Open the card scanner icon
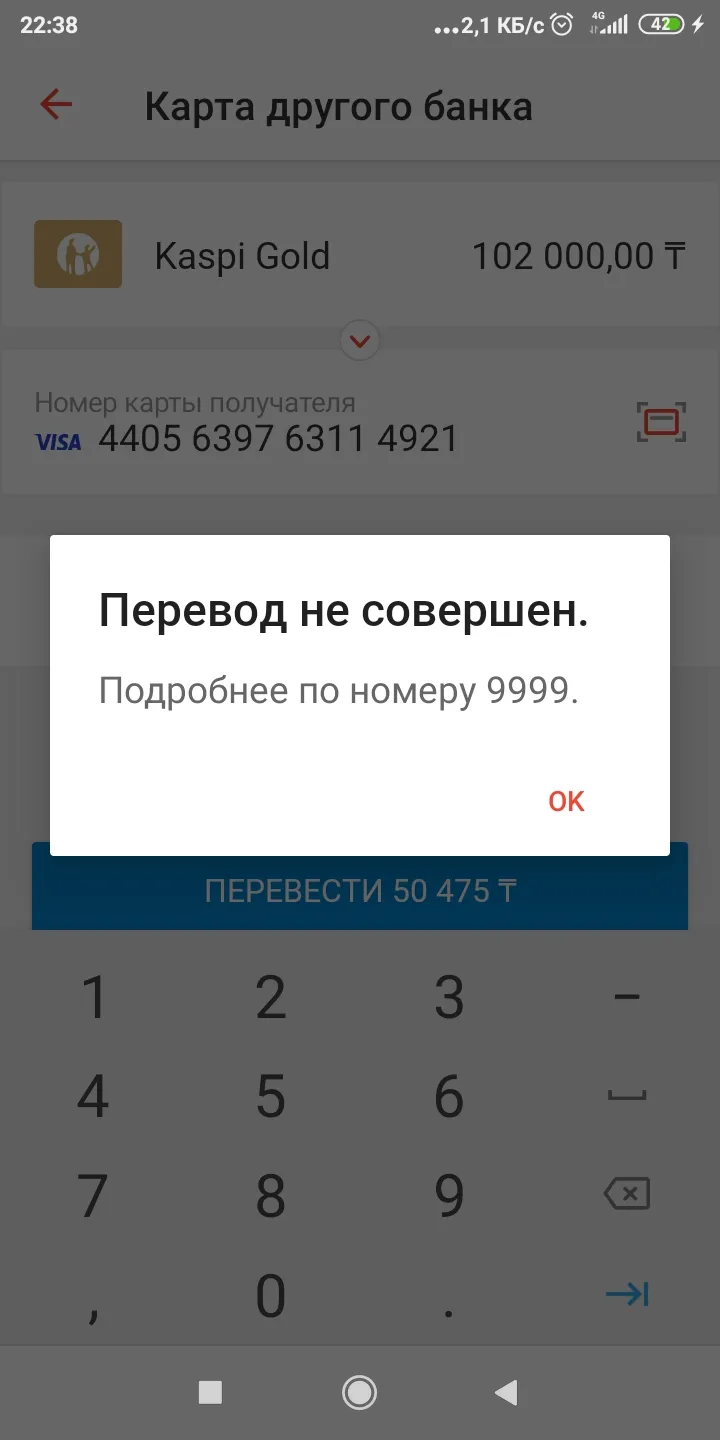Viewport: 720px width, 1440px height. [662, 421]
